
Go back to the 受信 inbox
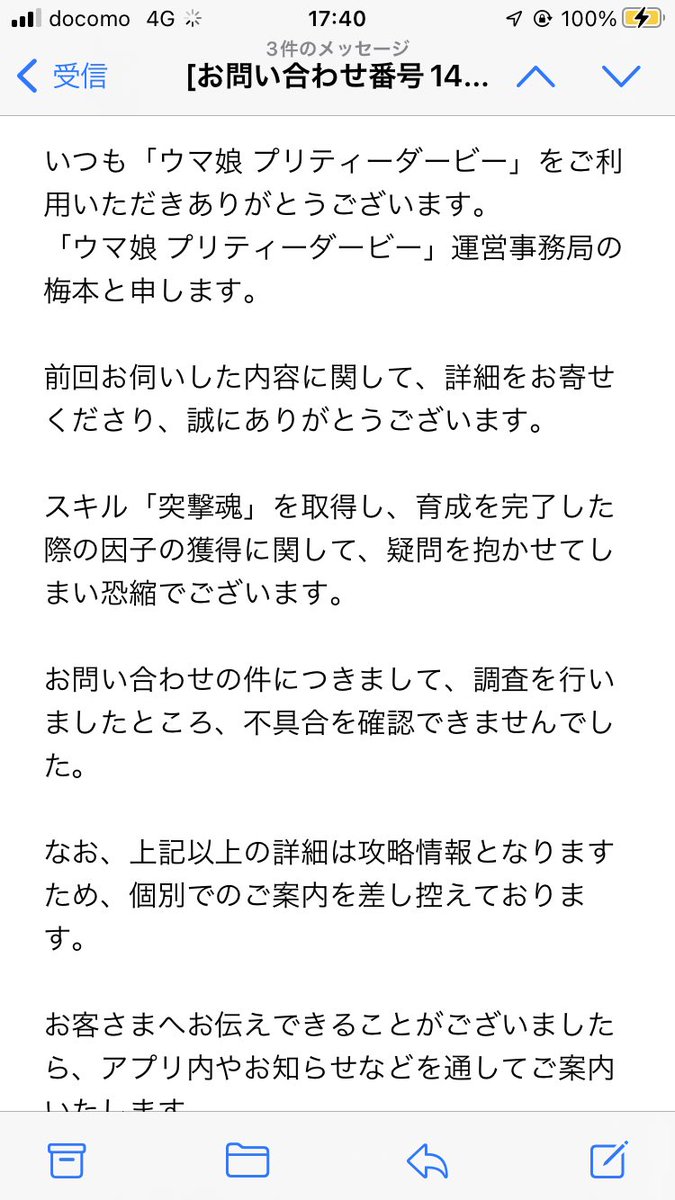coord(63,76)
